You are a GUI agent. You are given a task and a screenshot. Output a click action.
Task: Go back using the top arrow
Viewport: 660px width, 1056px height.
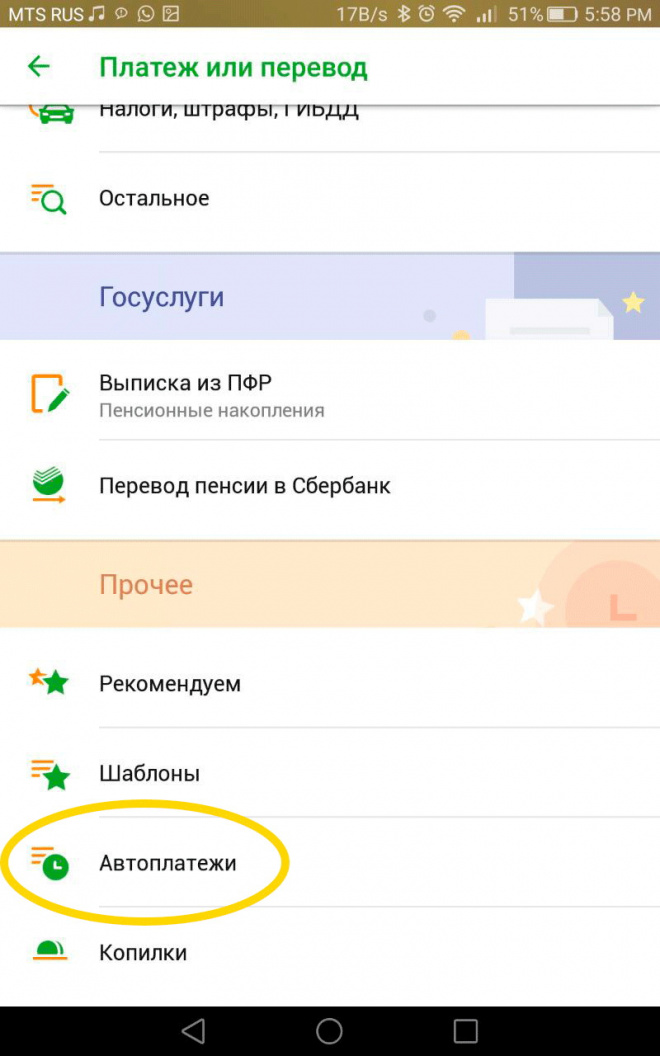pos(38,67)
